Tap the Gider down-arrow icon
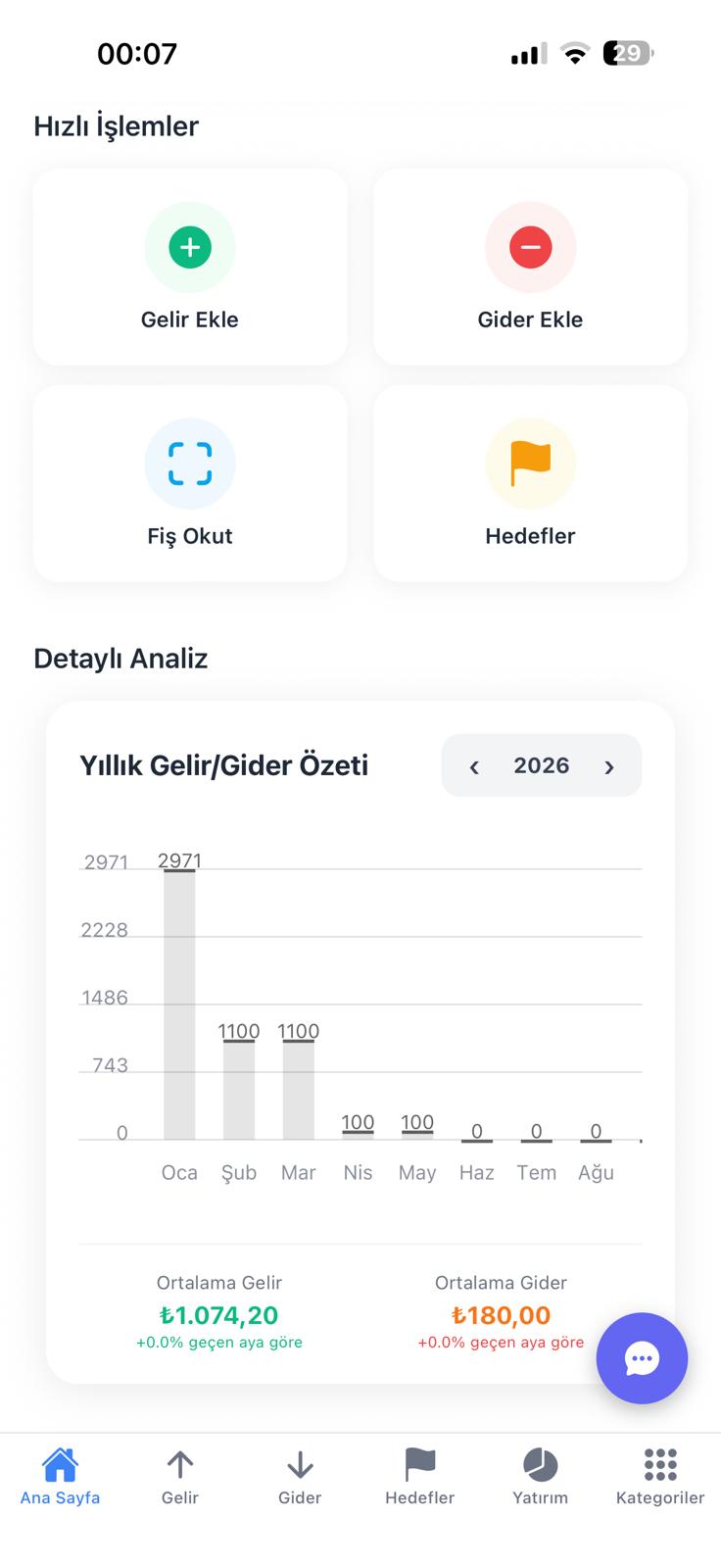The image size is (721, 1568). pos(299,1466)
